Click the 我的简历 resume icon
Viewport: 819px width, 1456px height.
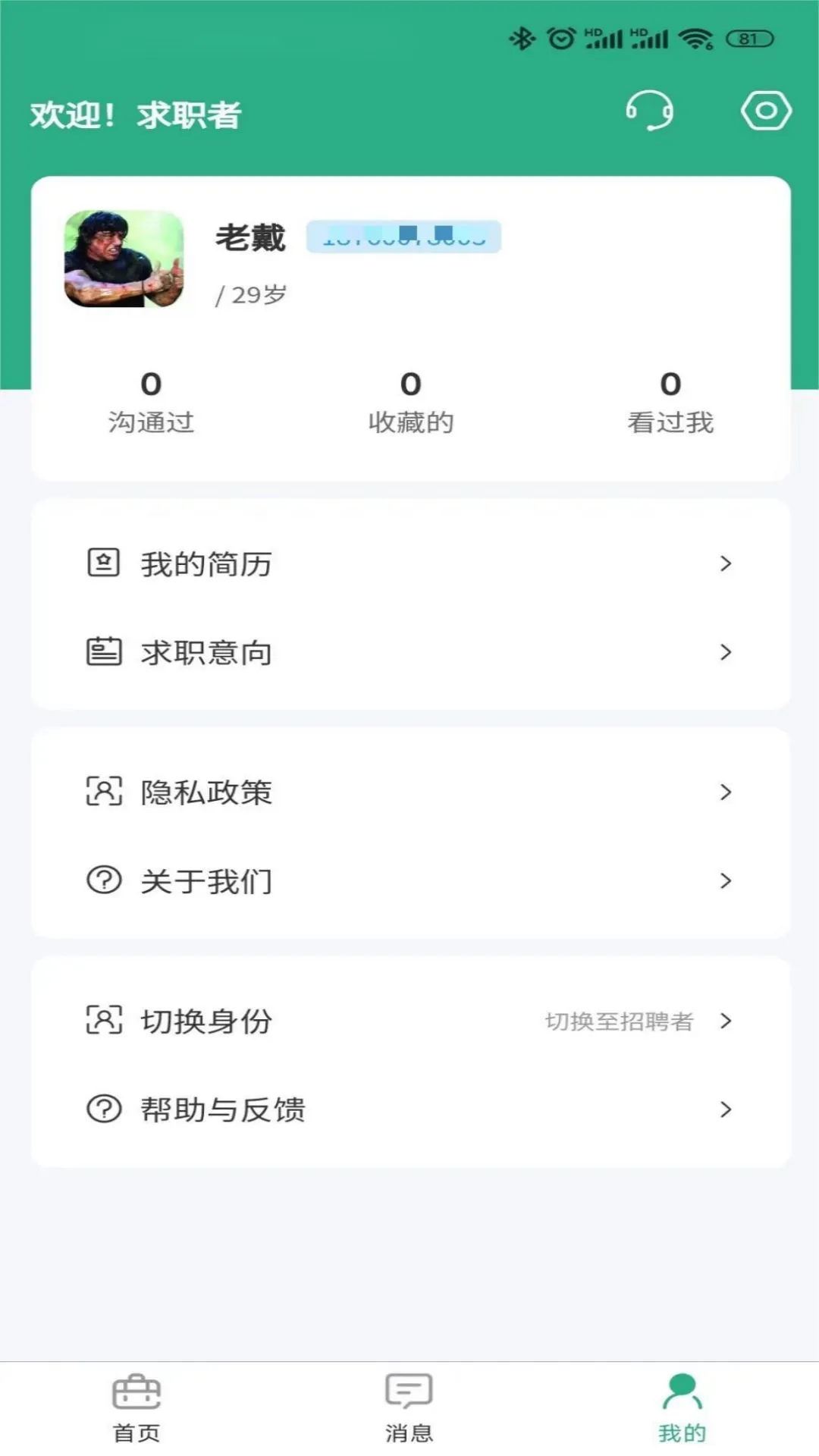[x=104, y=563]
